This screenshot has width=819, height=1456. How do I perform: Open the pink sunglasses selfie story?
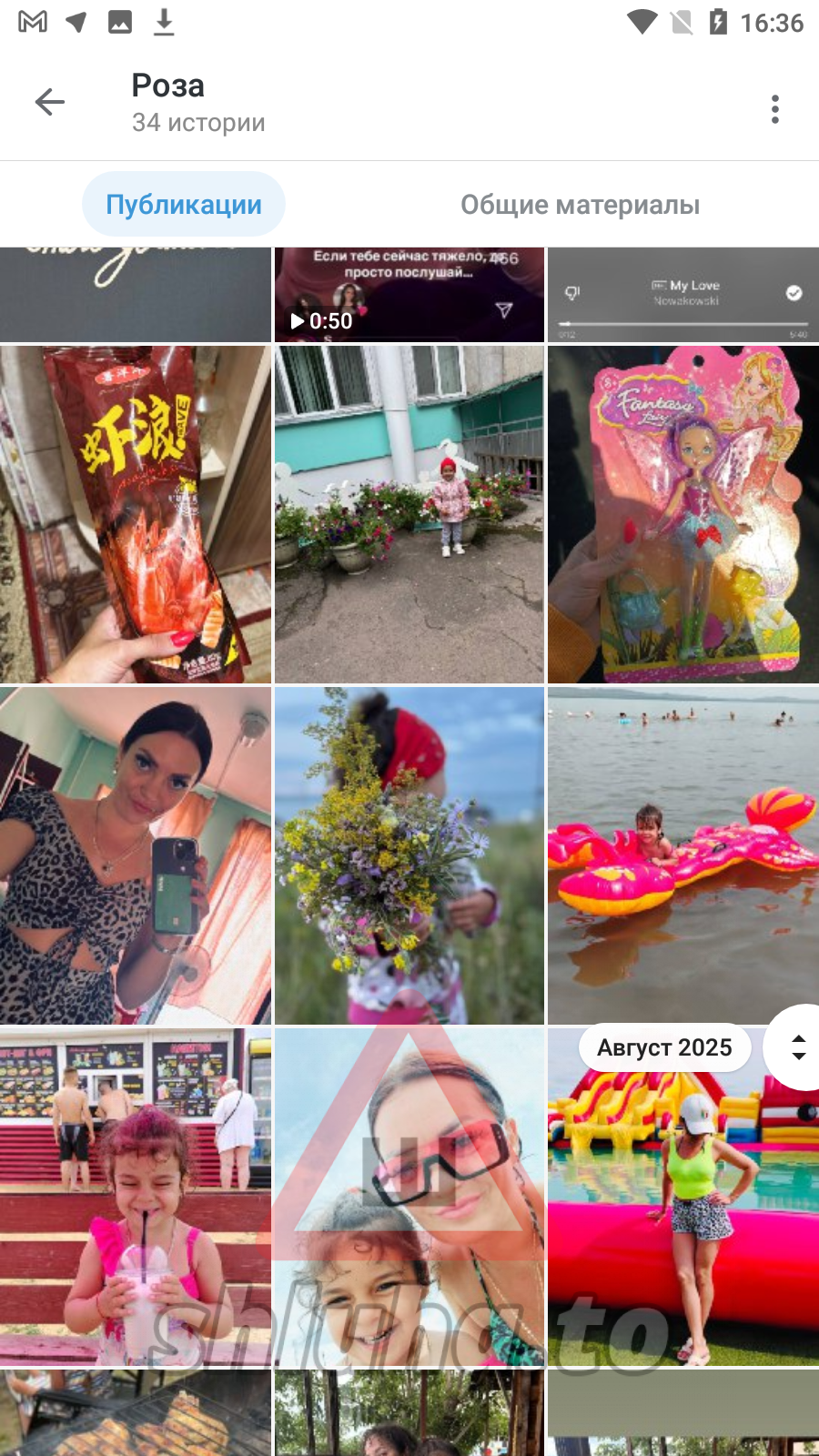point(409,1197)
